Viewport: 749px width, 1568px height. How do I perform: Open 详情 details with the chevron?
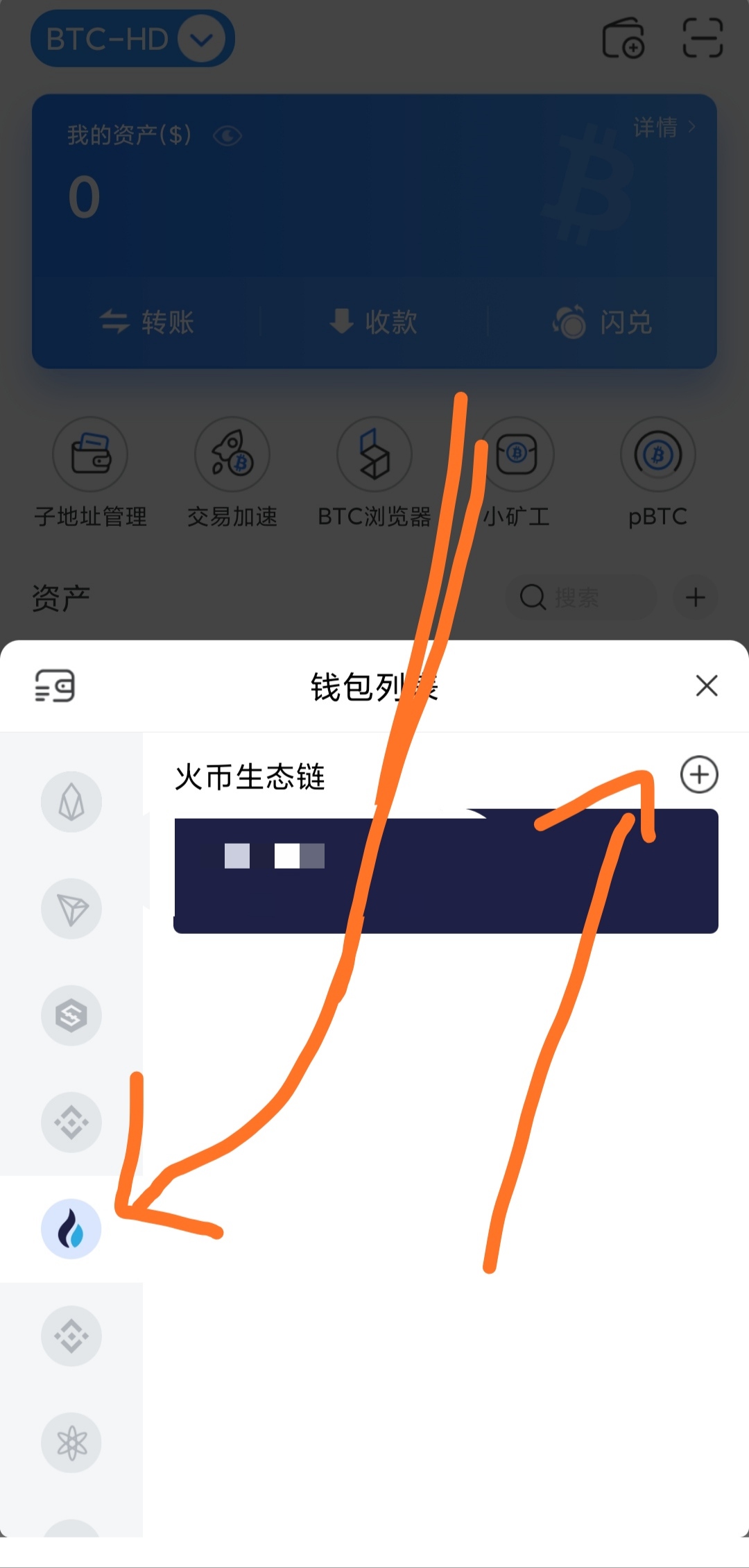click(664, 128)
